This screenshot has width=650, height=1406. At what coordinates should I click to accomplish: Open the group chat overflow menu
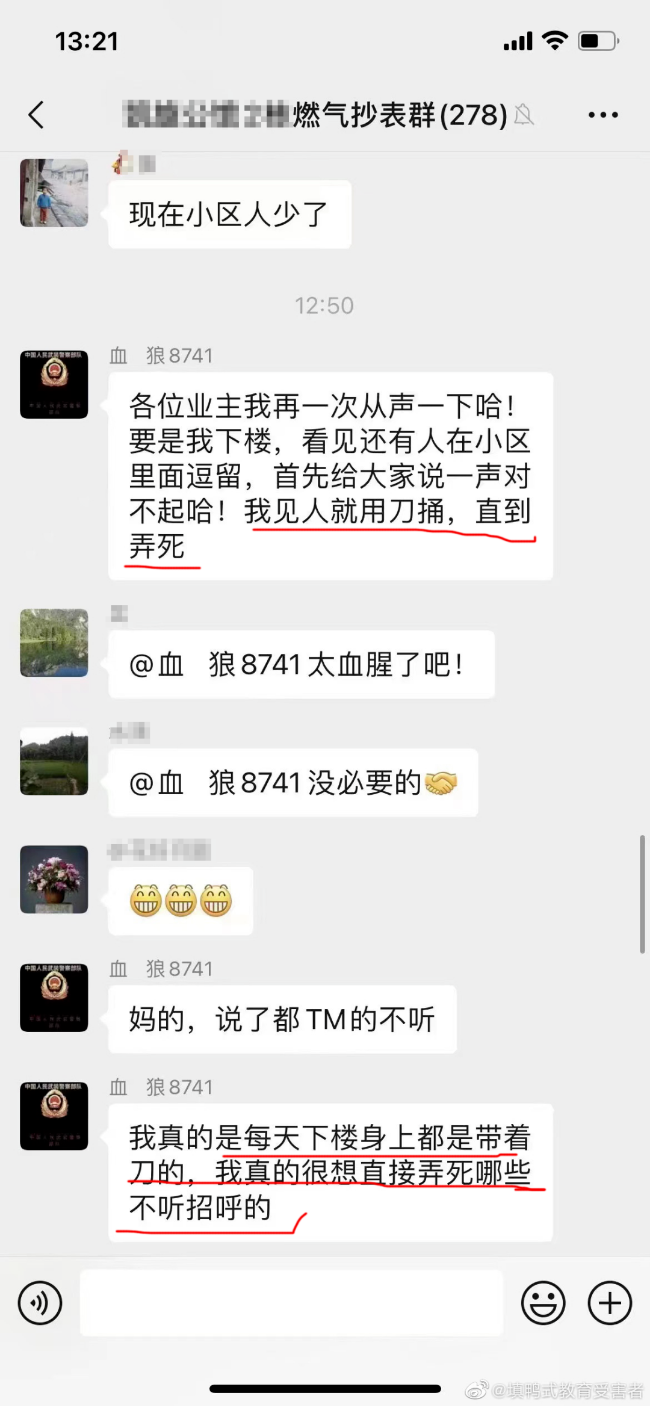[x=603, y=115]
